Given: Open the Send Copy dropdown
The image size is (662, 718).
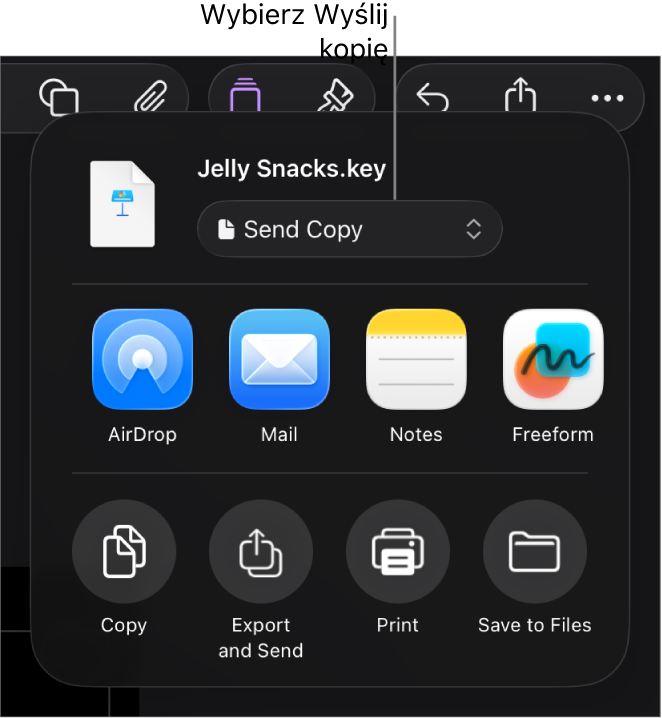Looking at the screenshot, I should coord(349,229).
